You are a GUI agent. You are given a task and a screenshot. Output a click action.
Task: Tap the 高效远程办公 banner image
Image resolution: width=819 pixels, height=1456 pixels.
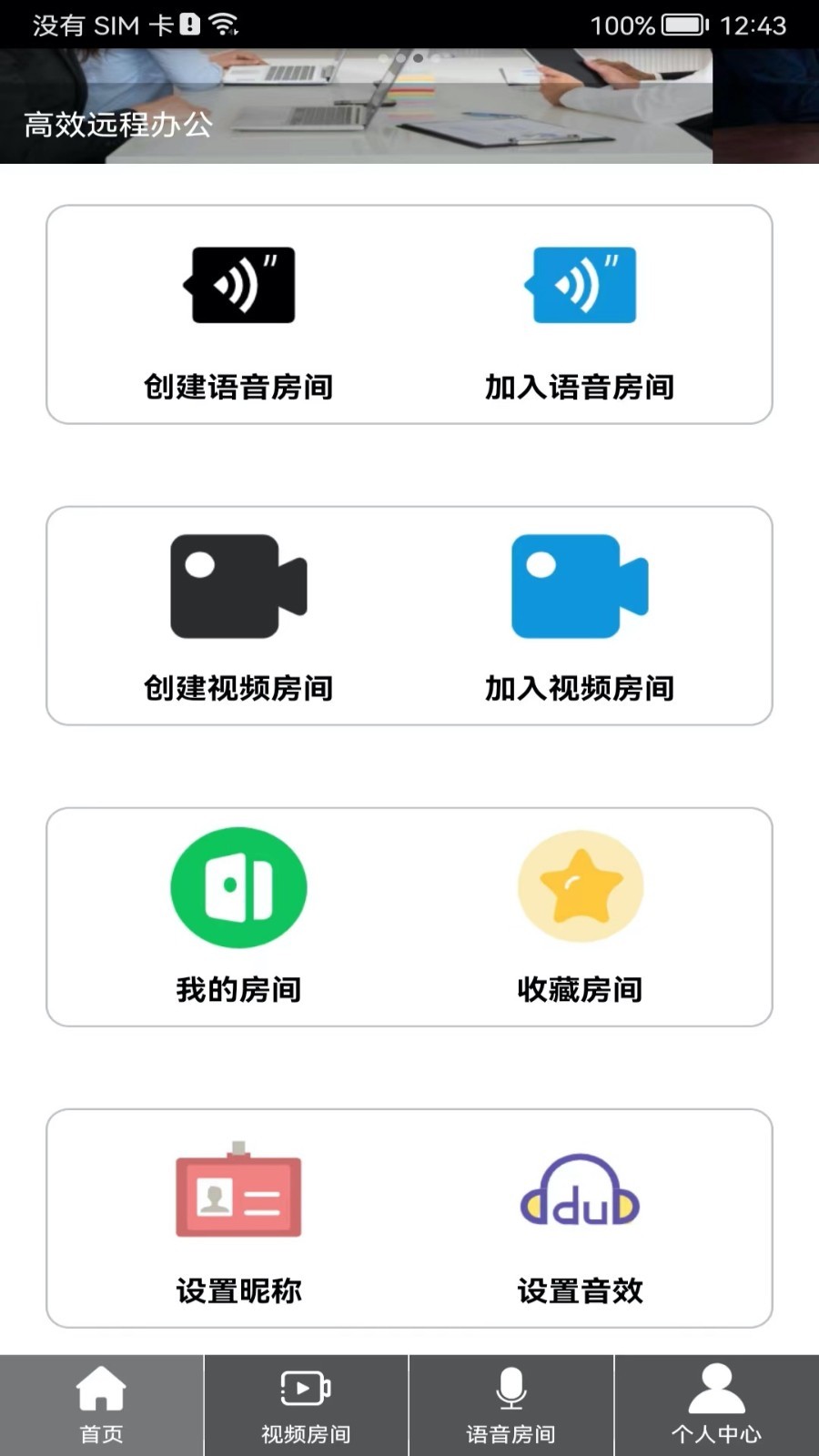click(409, 105)
